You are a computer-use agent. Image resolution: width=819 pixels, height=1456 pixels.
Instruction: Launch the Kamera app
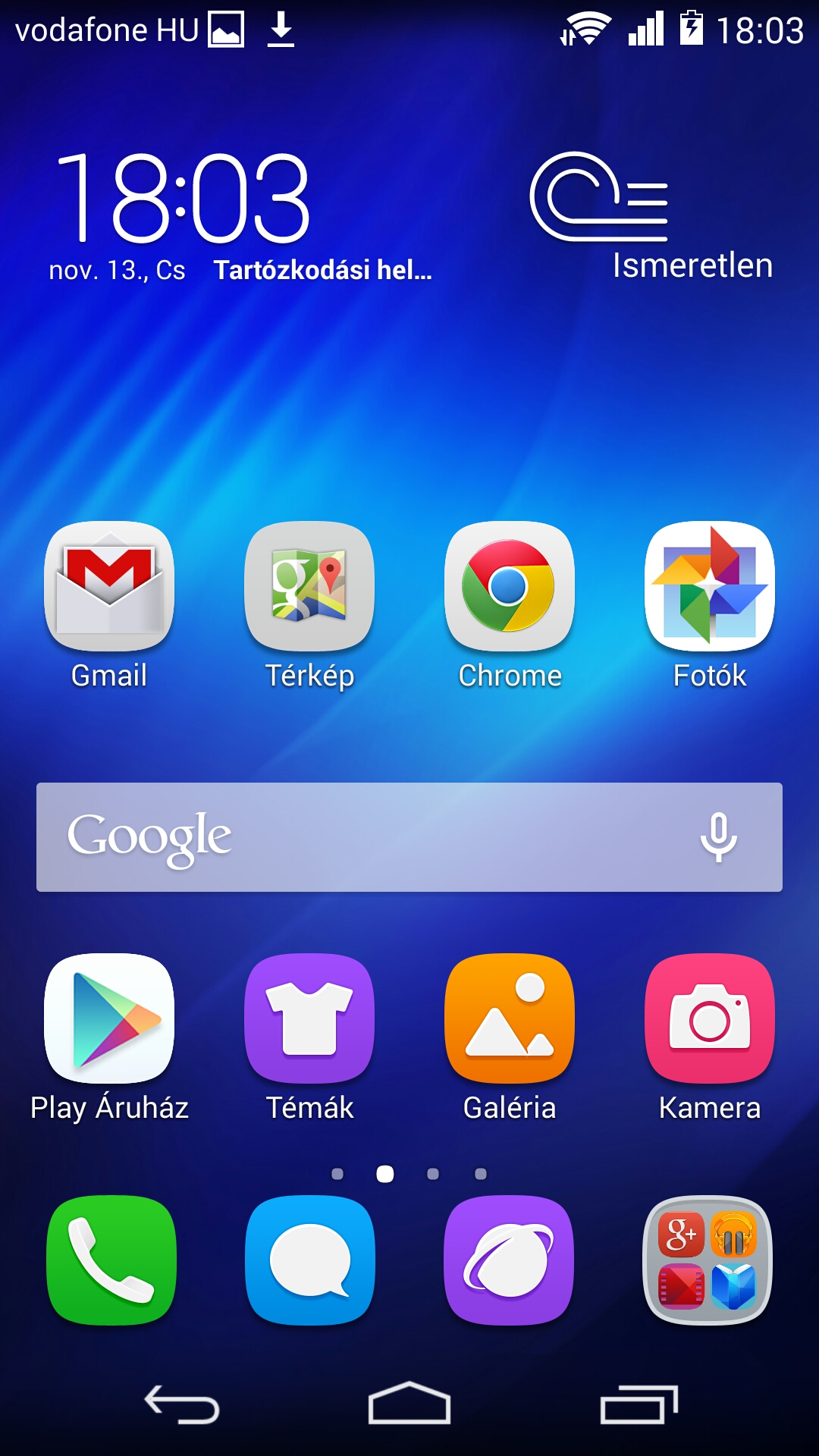tap(710, 1018)
